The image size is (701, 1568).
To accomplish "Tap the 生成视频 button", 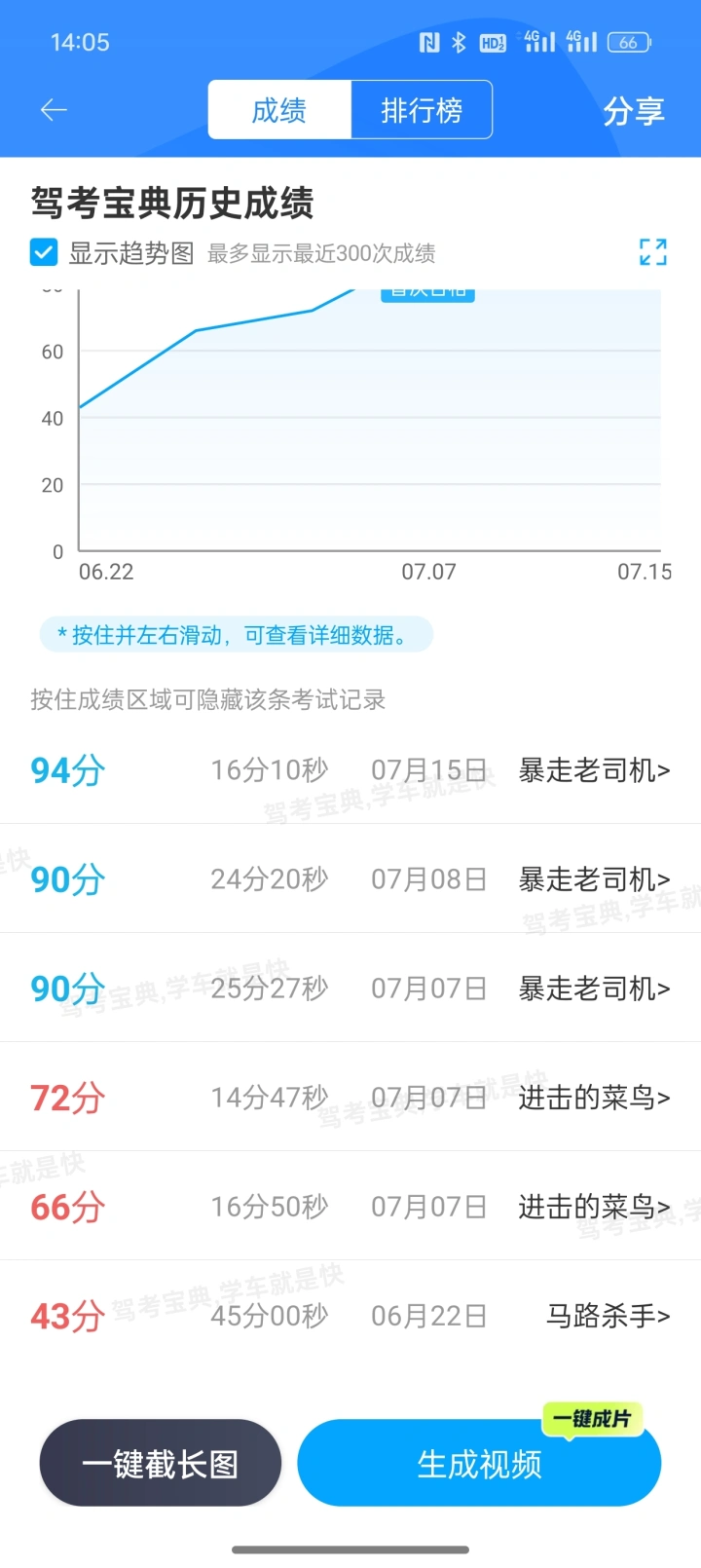I will 479,1463.
